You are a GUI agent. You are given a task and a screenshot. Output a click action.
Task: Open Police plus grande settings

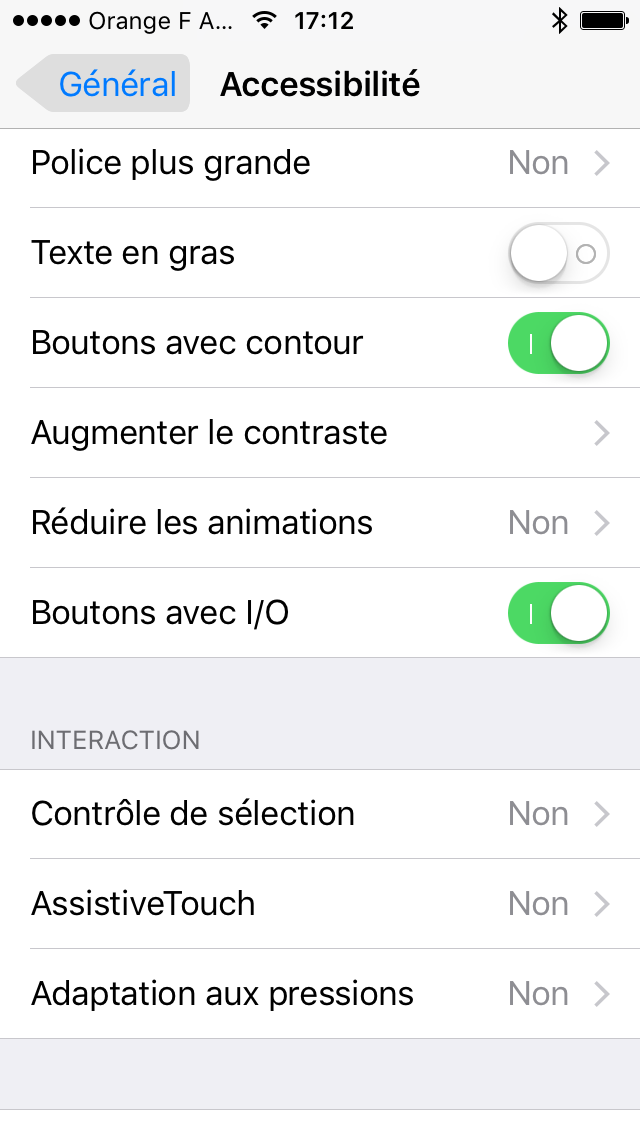[320, 163]
